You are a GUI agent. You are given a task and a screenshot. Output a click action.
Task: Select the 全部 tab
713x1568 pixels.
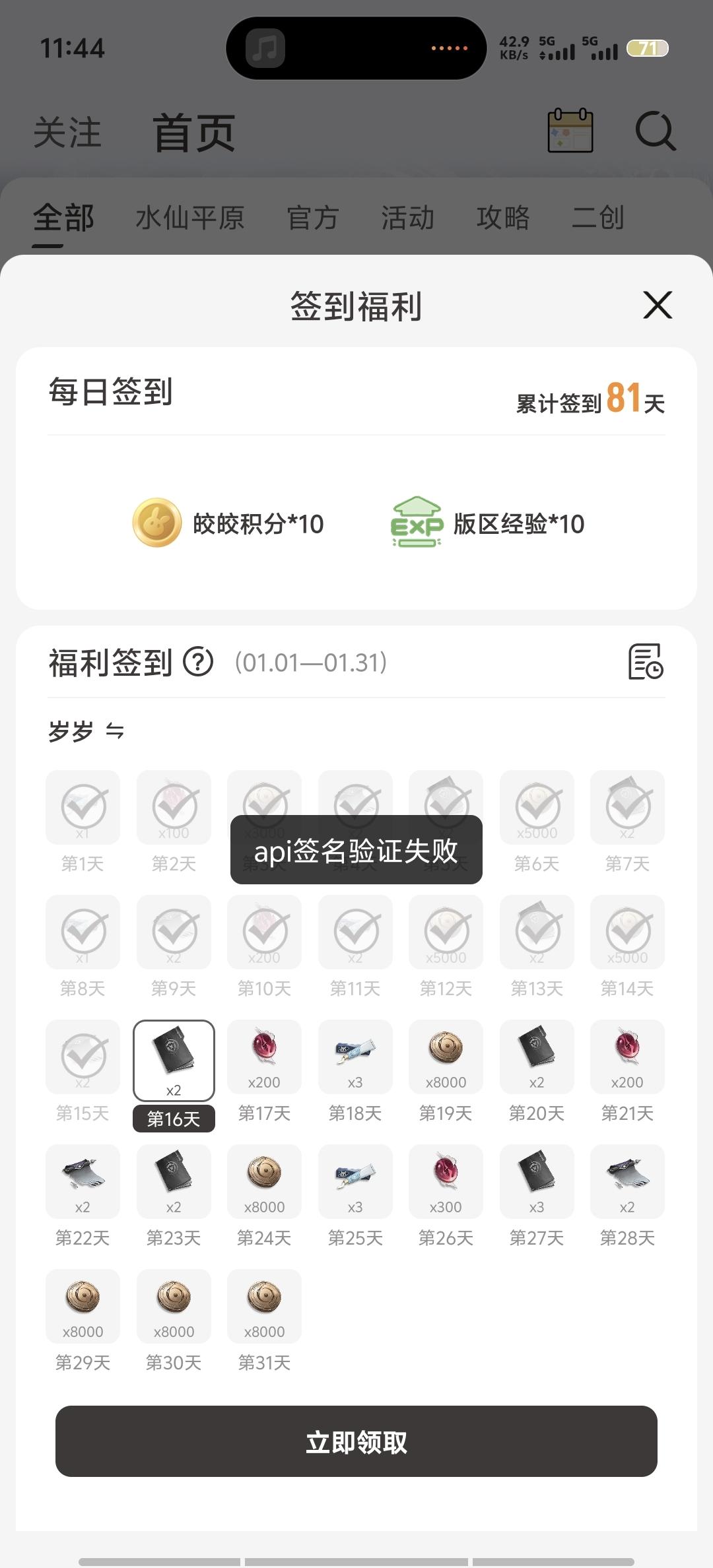click(63, 218)
